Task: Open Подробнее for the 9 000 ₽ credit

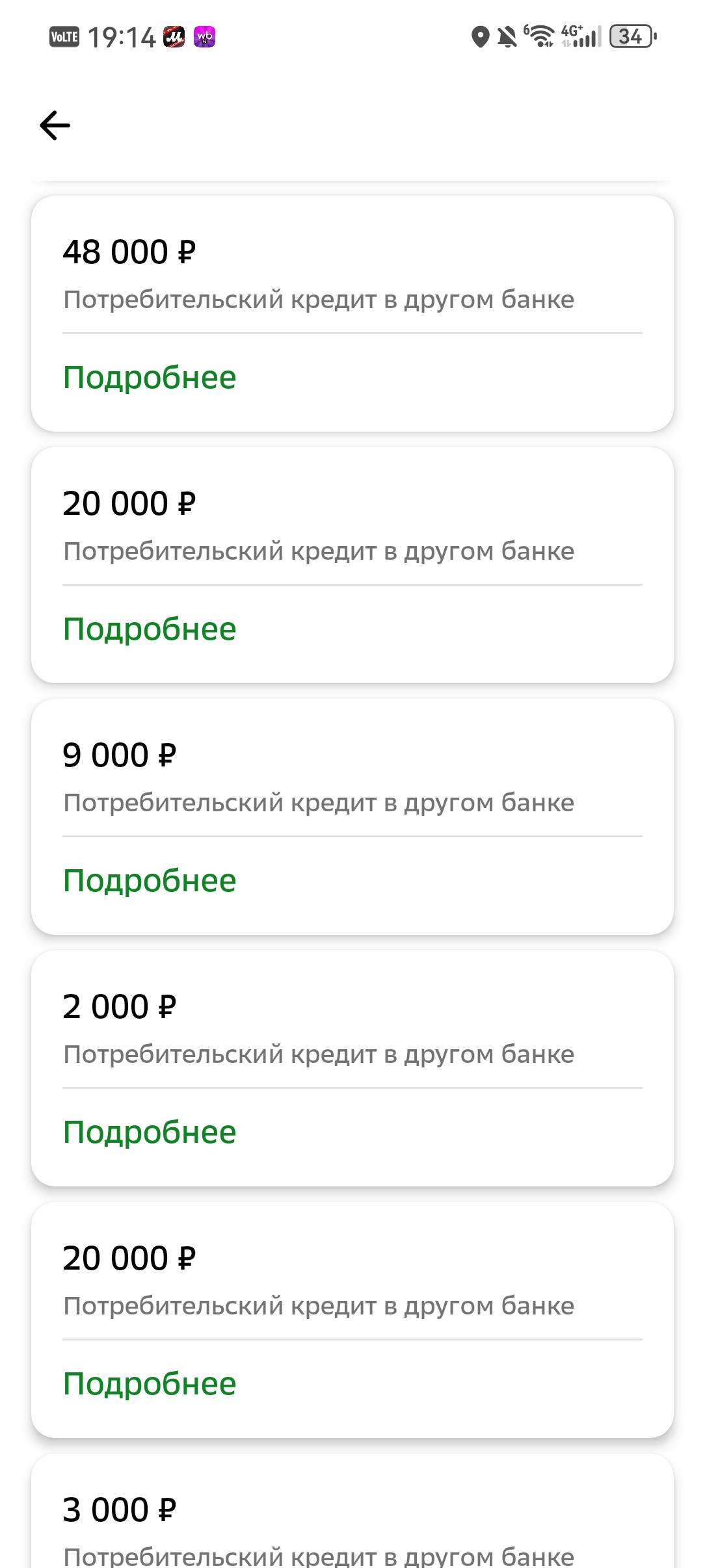Action: 149,879
